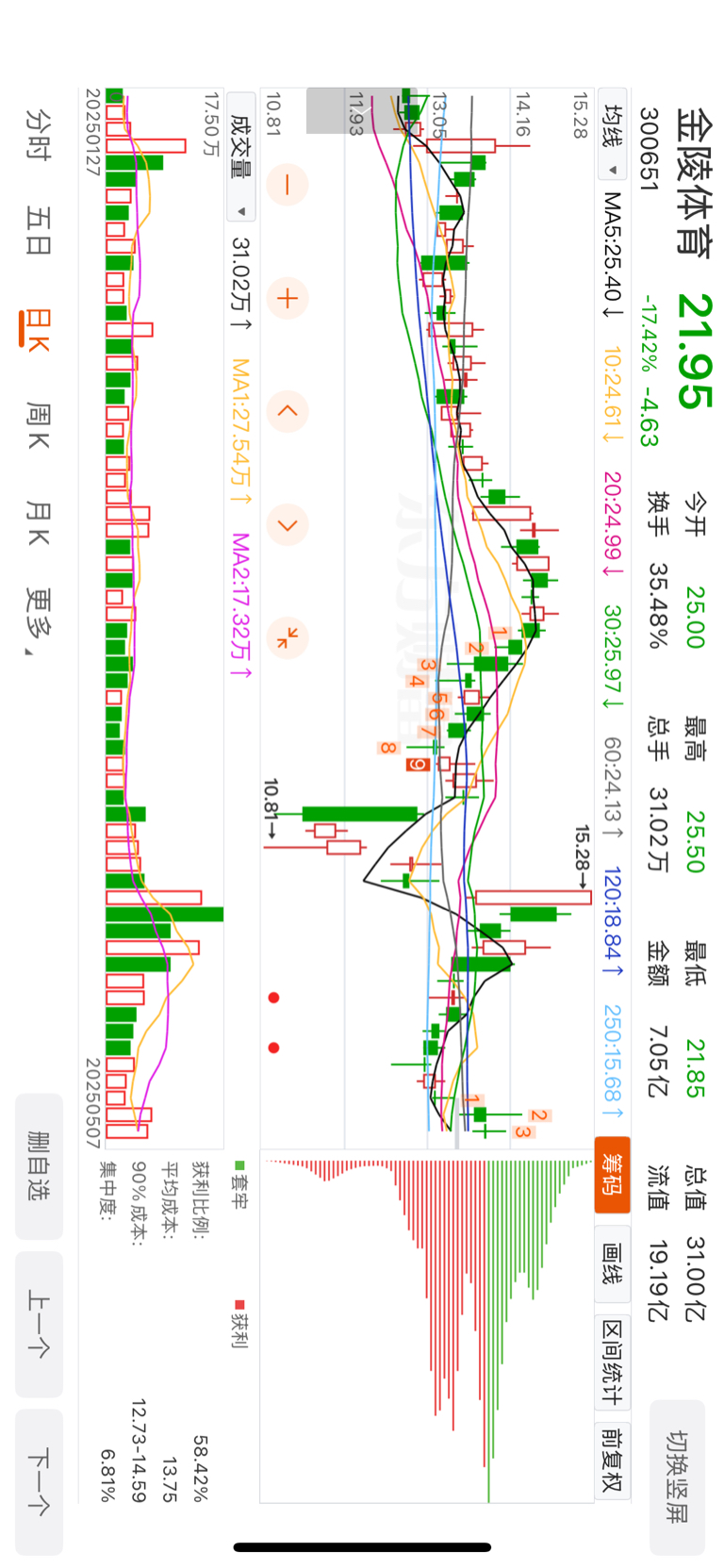724x1568 pixels.
Task: Change the 前复权 adjustment setting
Action: (612, 1460)
